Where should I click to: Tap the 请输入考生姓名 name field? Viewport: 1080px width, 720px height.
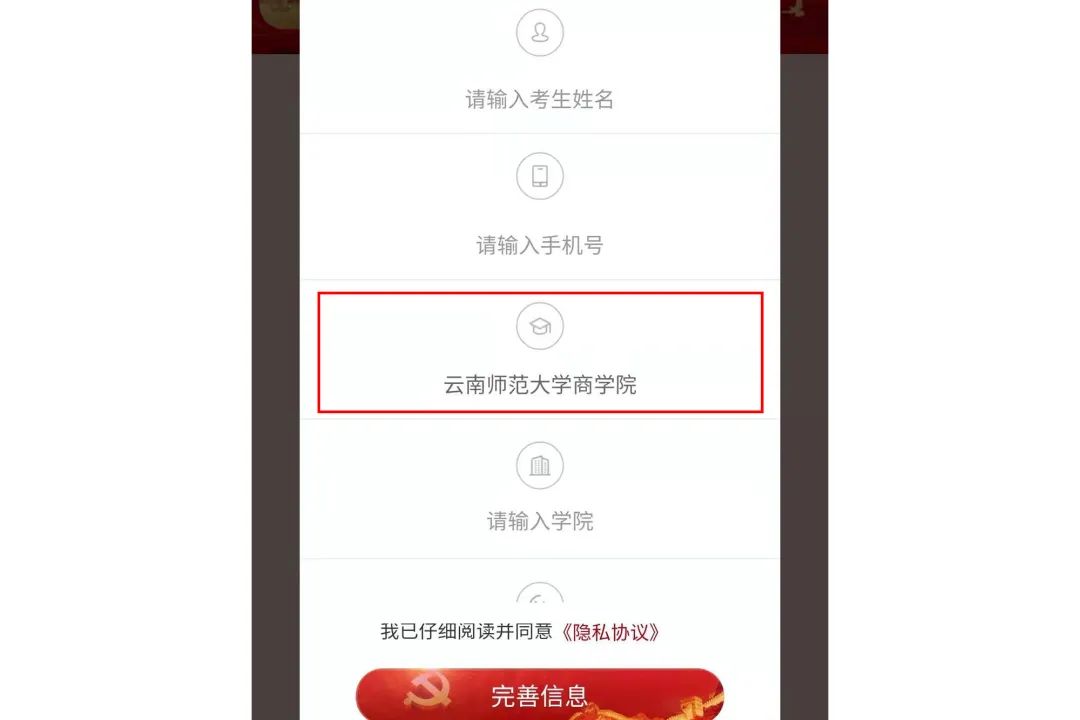coord(540,100)
